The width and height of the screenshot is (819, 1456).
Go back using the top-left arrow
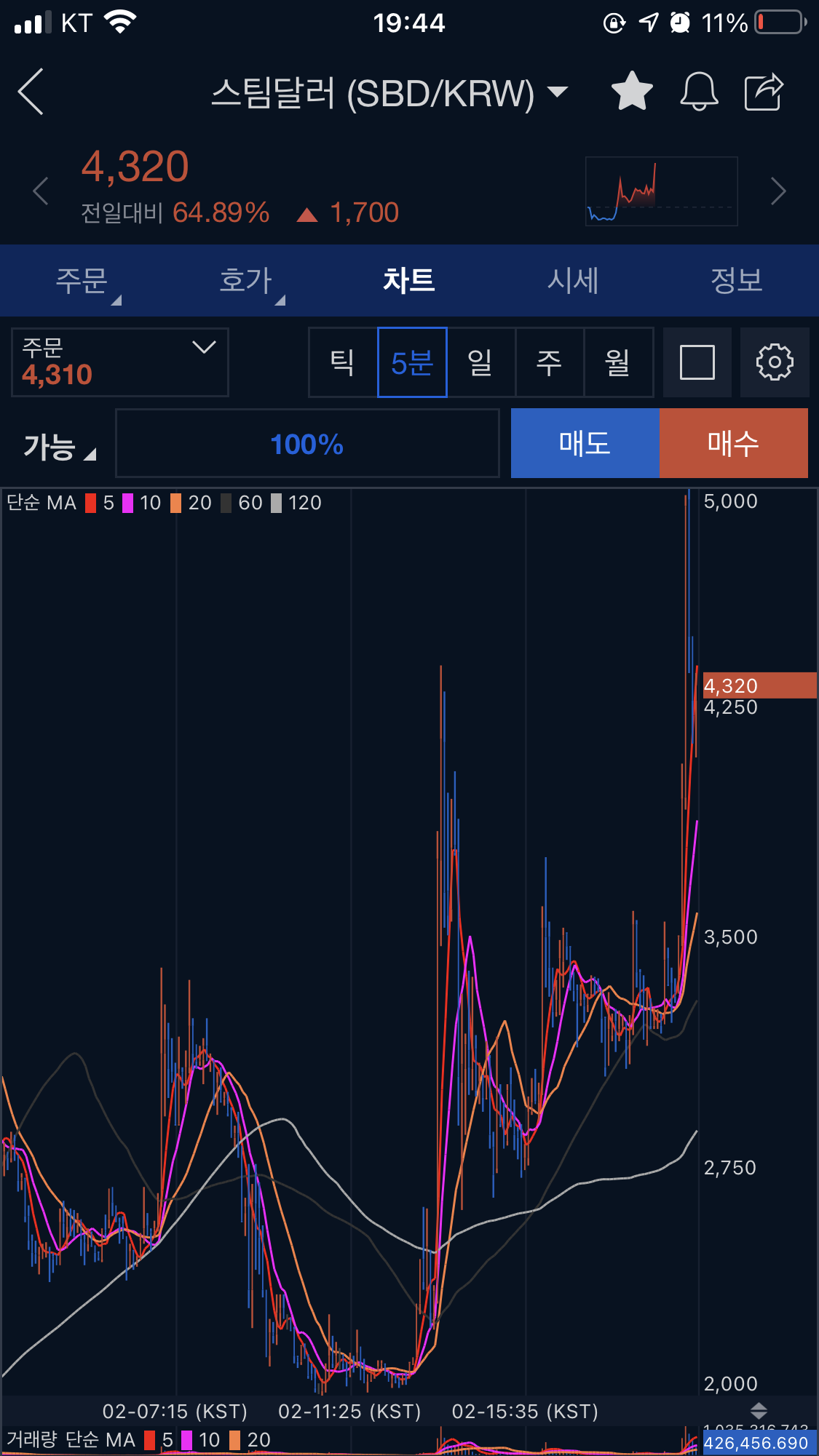click(31, 92)
